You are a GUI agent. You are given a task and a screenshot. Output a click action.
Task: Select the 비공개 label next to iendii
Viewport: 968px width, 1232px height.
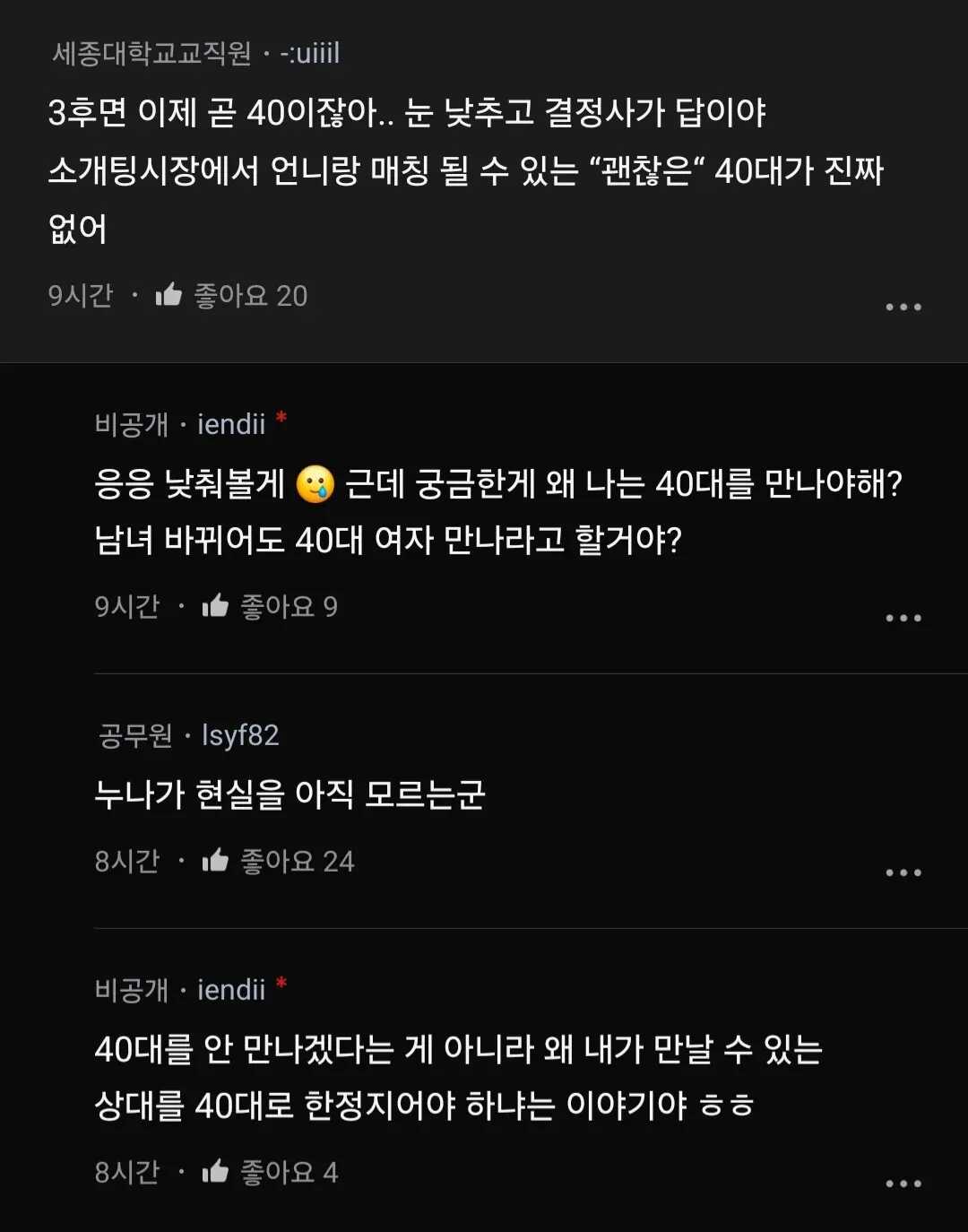click(131, 422)
